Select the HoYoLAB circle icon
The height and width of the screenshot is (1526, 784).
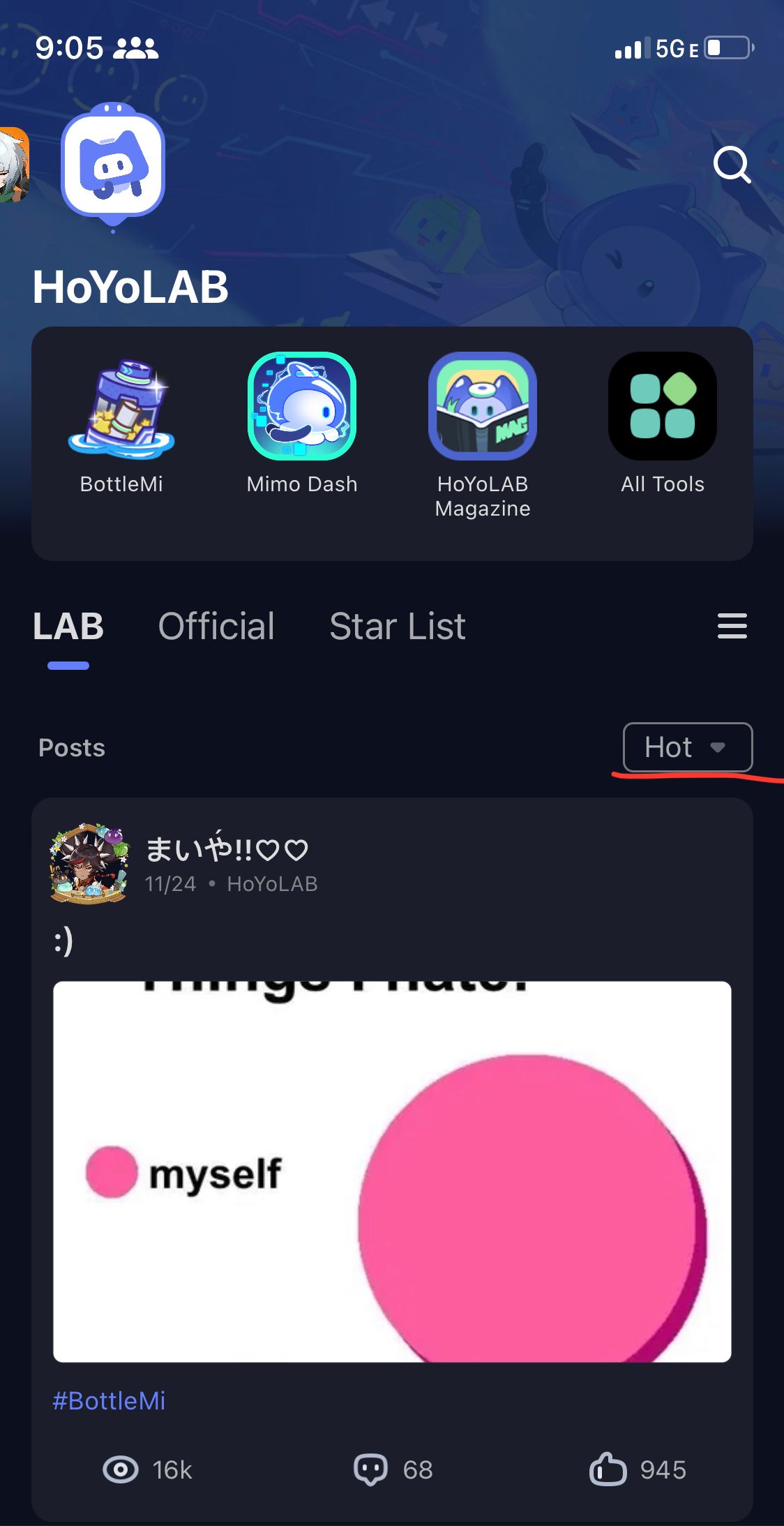coord(113,165)
